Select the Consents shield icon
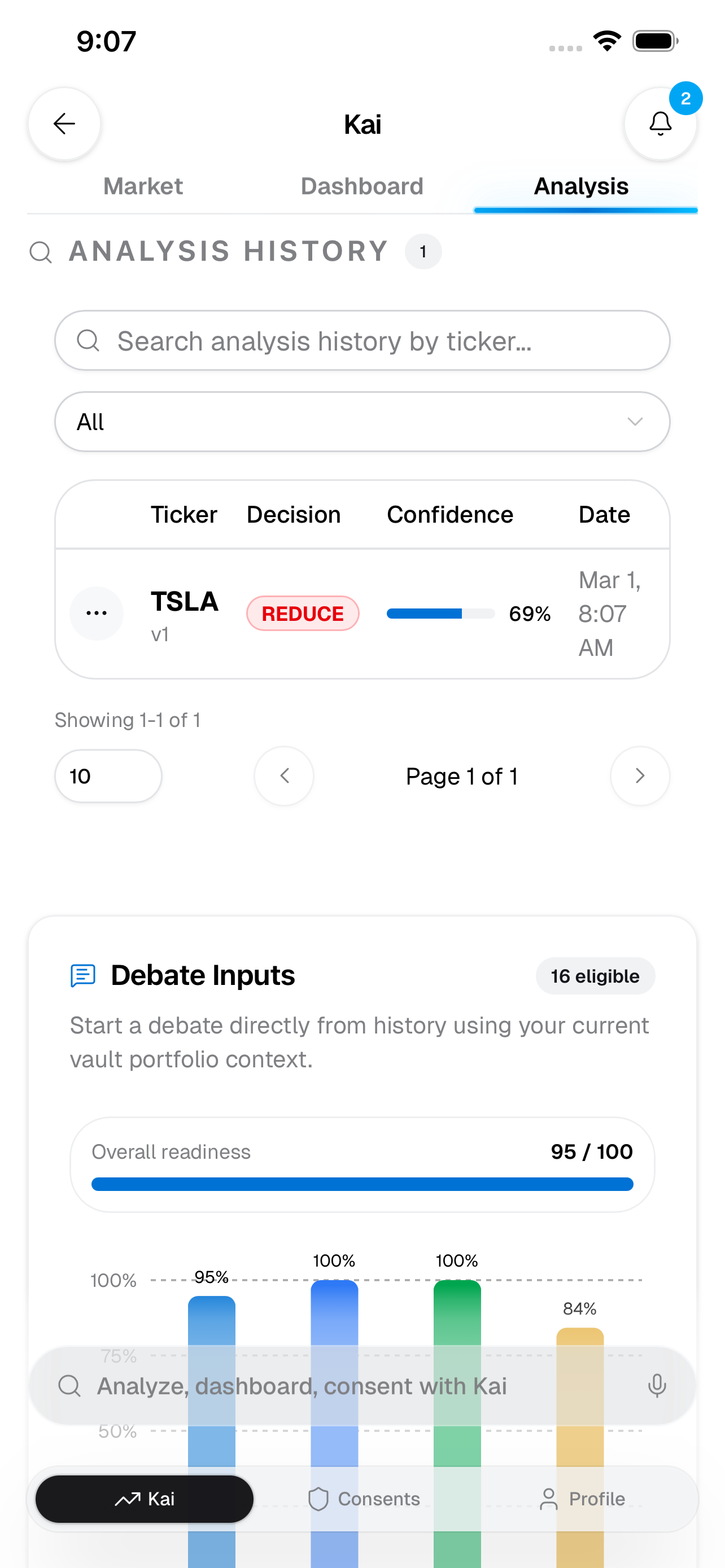 [319, 1499]
